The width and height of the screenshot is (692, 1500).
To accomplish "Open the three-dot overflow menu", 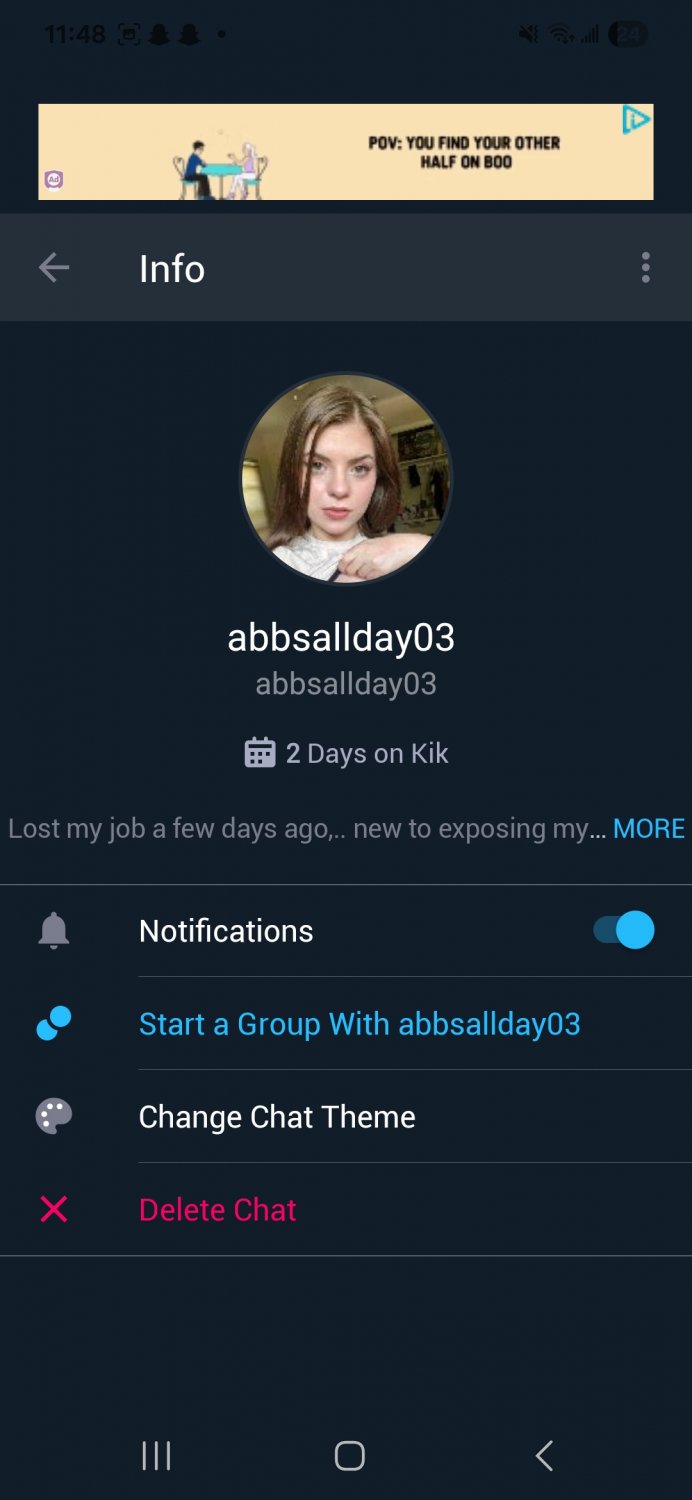I will (x=645, y=268).
